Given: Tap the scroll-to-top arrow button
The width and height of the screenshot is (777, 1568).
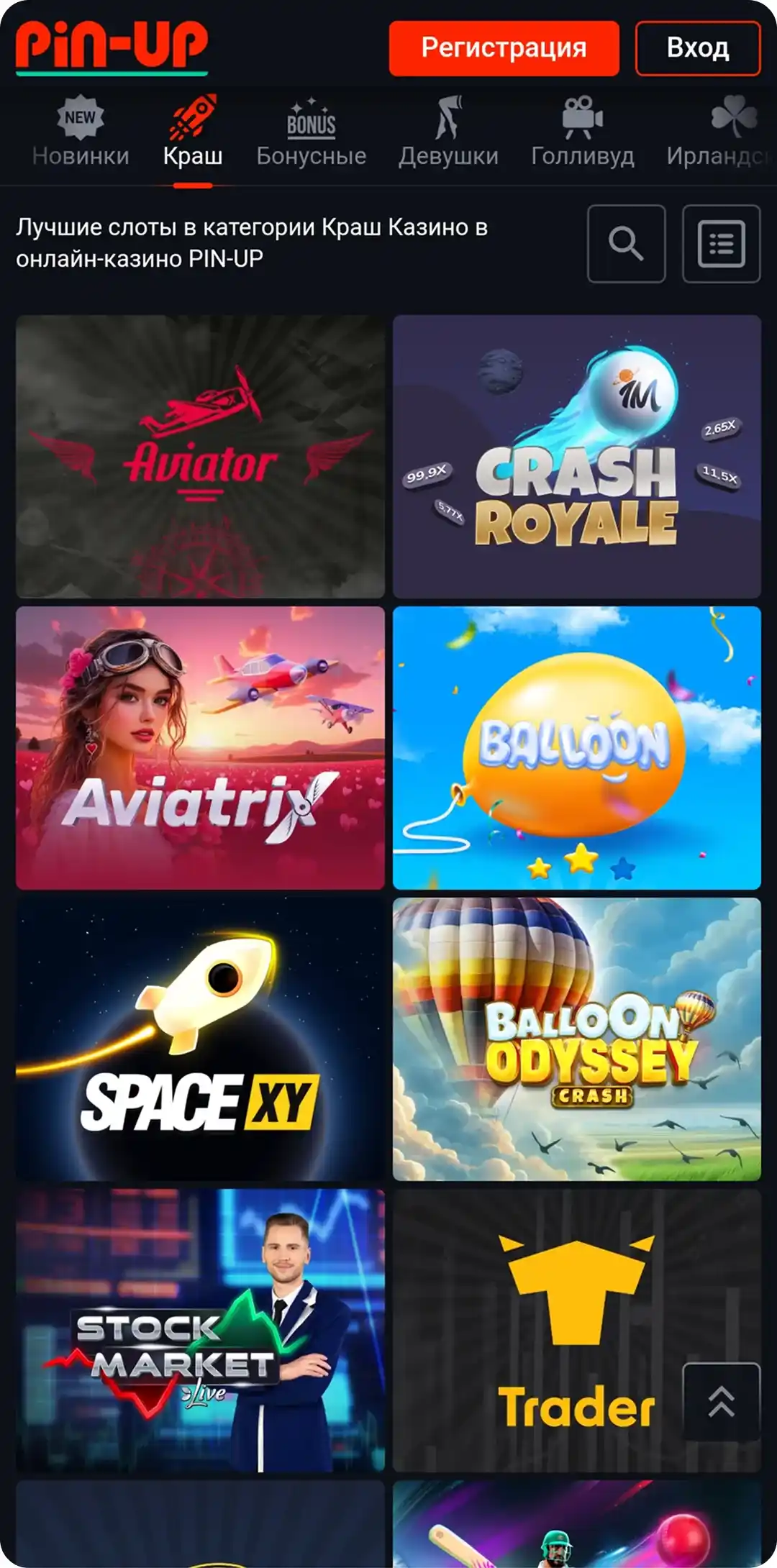Looking at the screenshot, I should point(721,1401).
